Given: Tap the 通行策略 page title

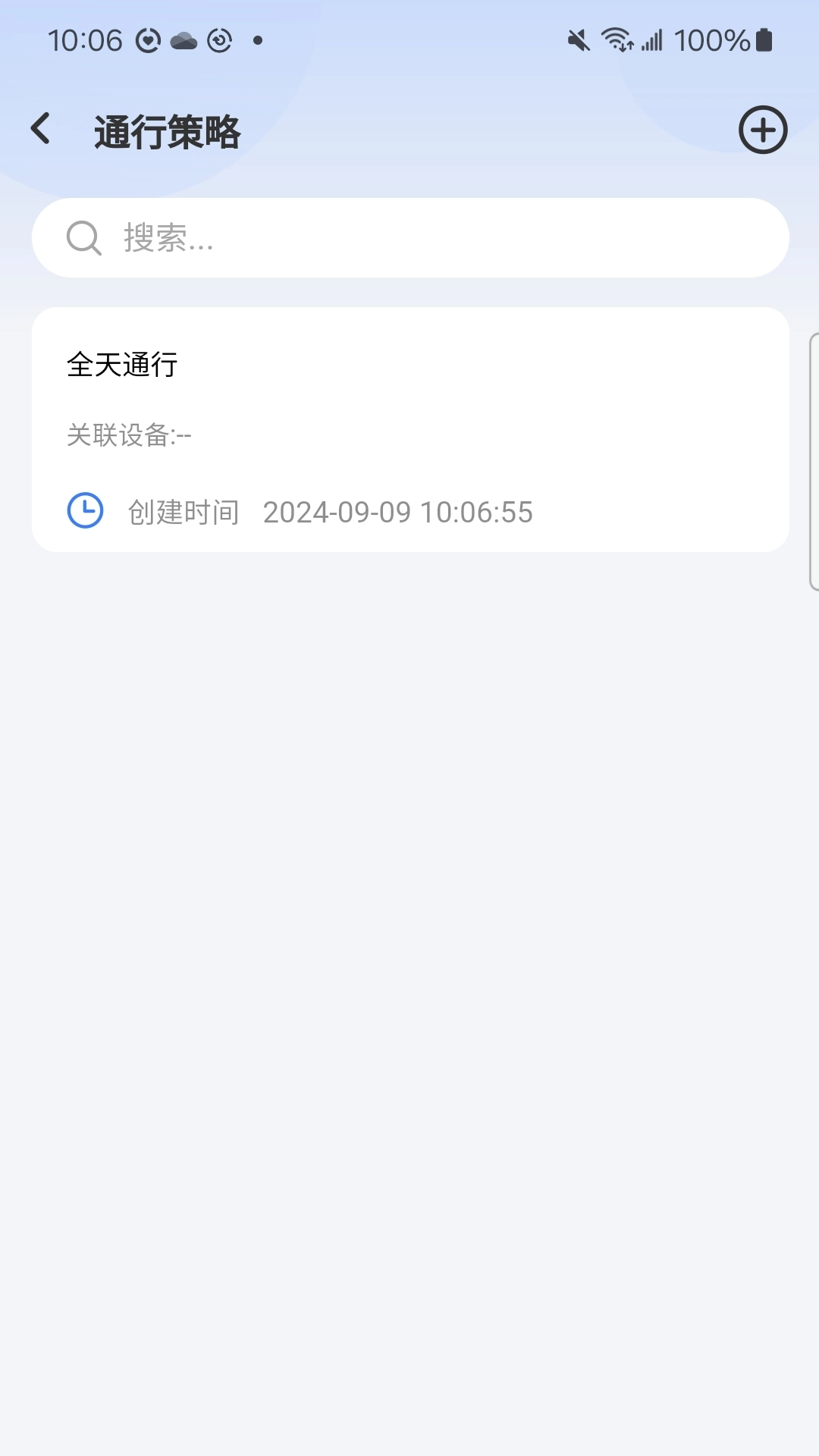Looking at the screenshot, I should pos(166,132).
